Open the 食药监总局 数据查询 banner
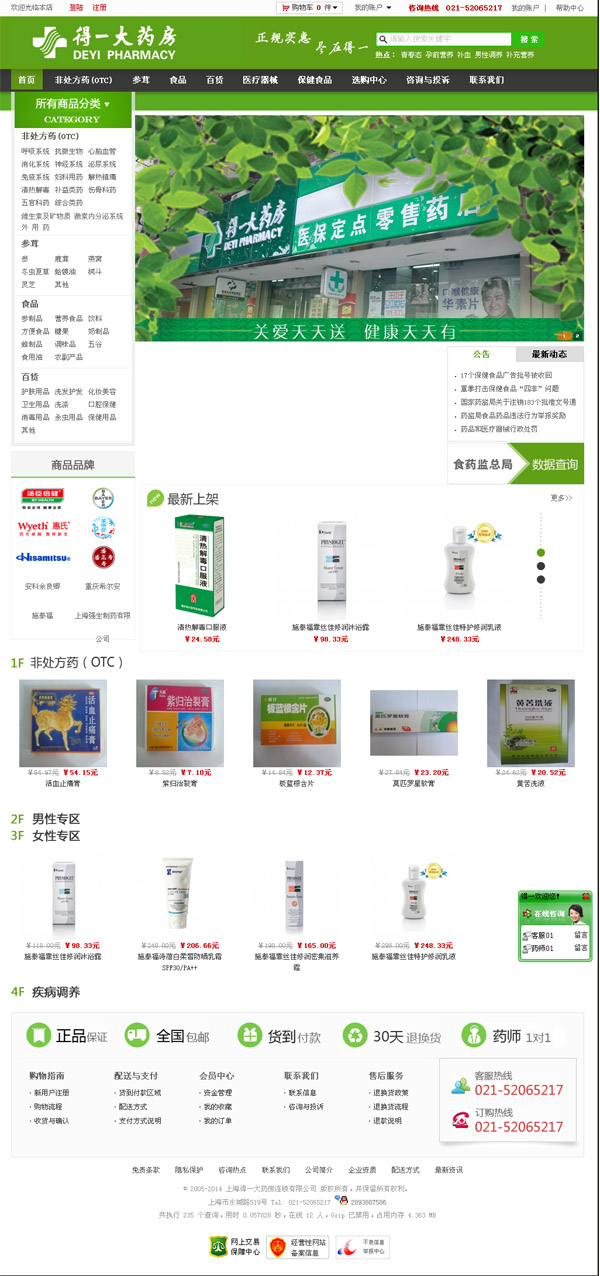This screenshot has height=1276, width=600. coord(515,464)
